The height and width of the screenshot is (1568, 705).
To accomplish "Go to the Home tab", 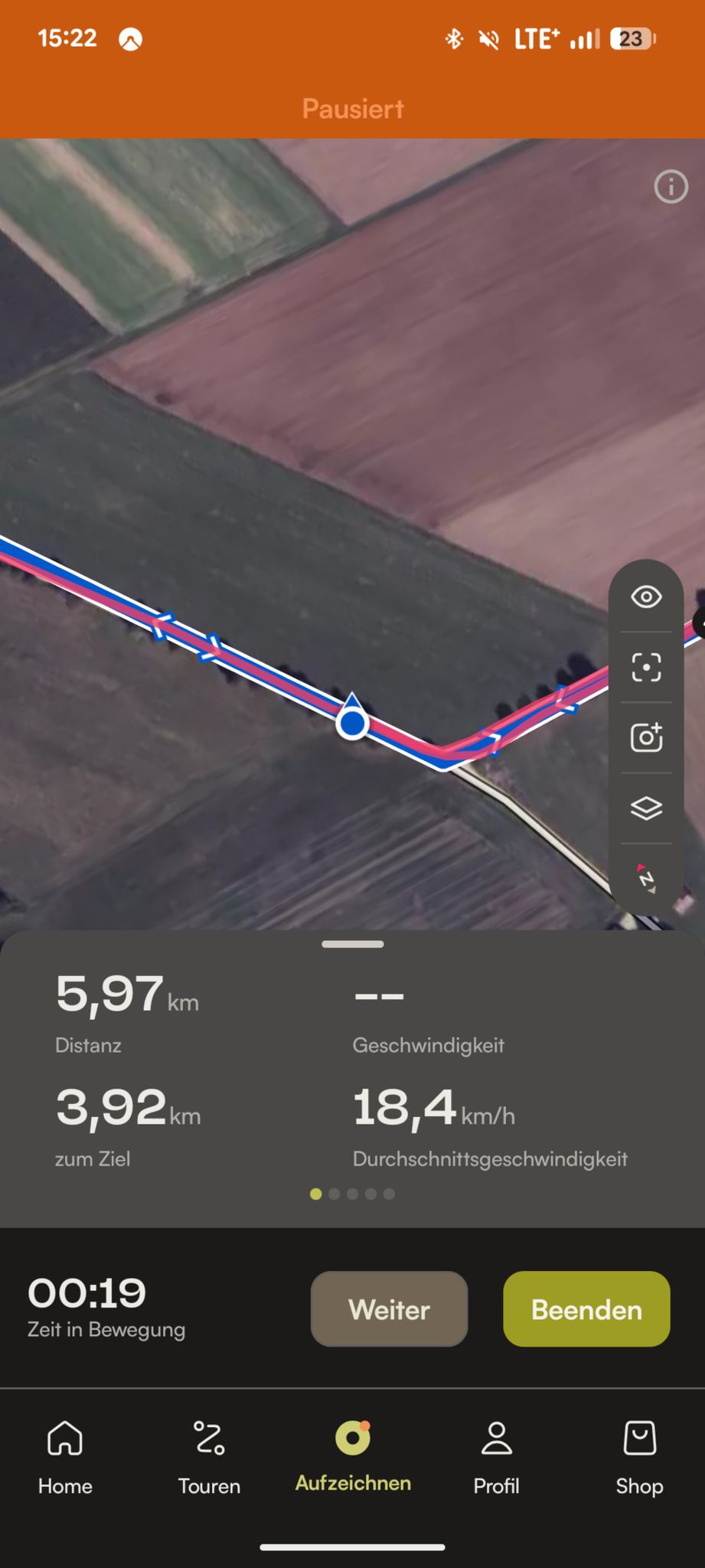I will [65, 1458].
